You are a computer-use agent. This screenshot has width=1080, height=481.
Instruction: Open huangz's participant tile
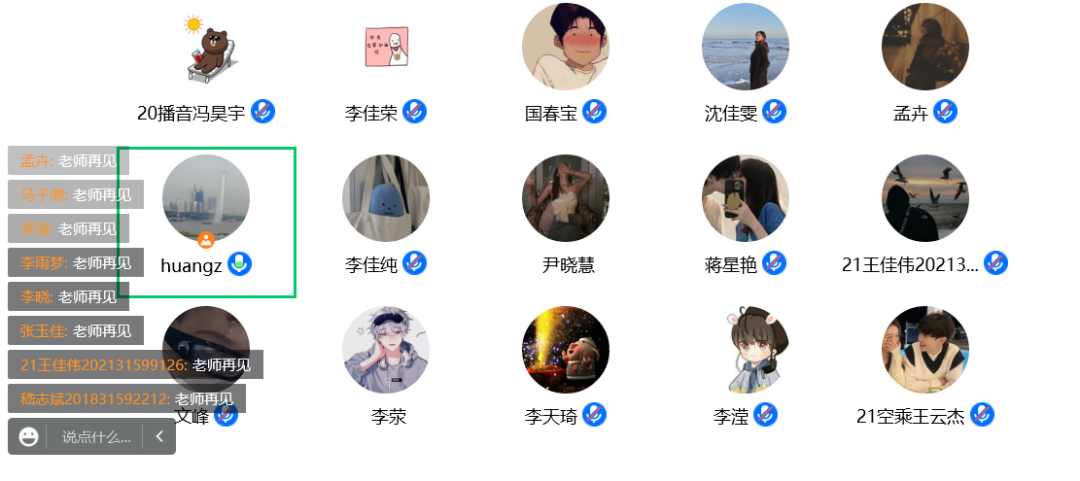click(x=206, y=198)
